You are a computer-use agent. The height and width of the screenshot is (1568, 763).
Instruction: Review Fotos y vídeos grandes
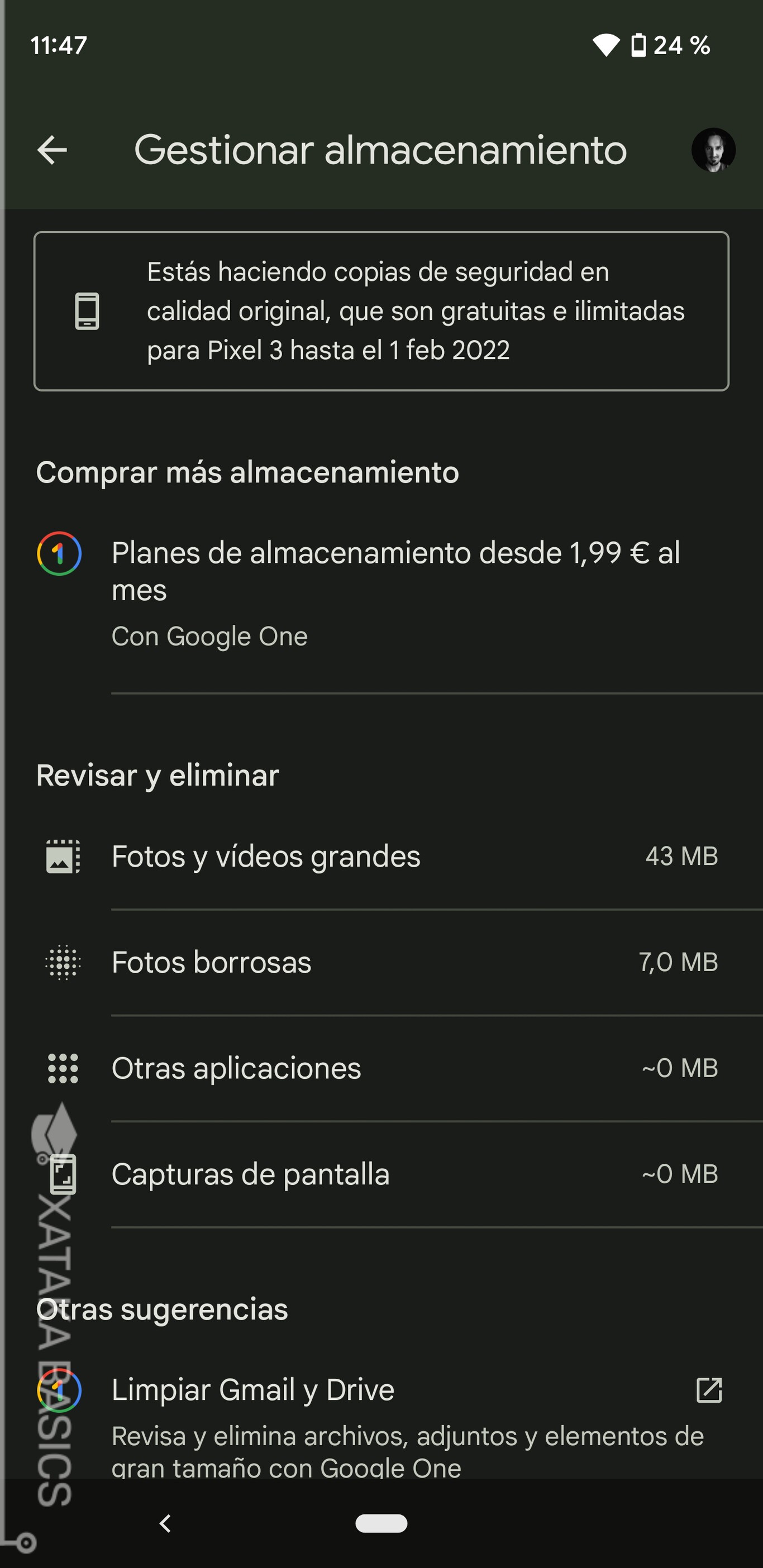click(381, 857)
